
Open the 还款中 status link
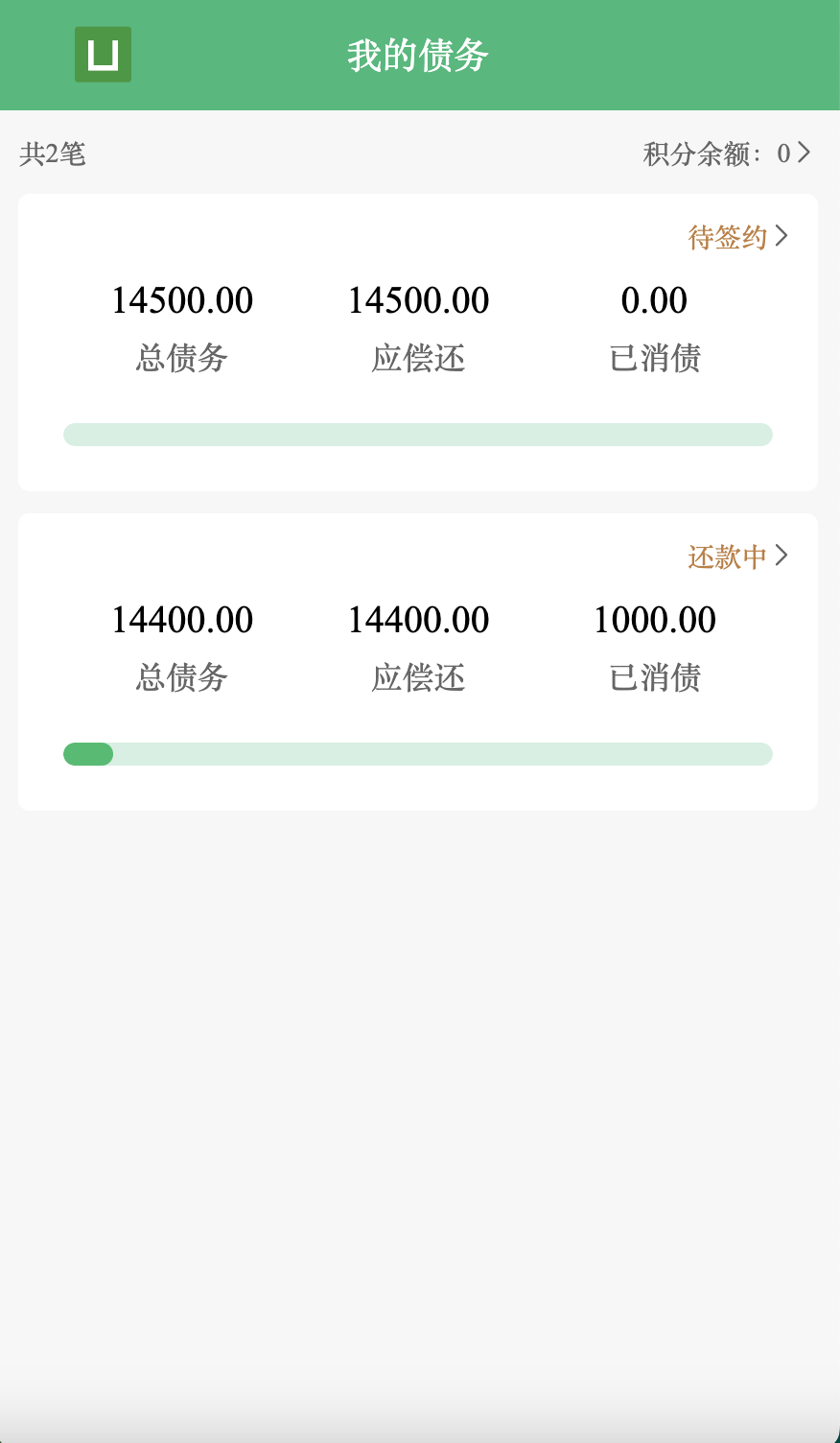click(737, 556)
